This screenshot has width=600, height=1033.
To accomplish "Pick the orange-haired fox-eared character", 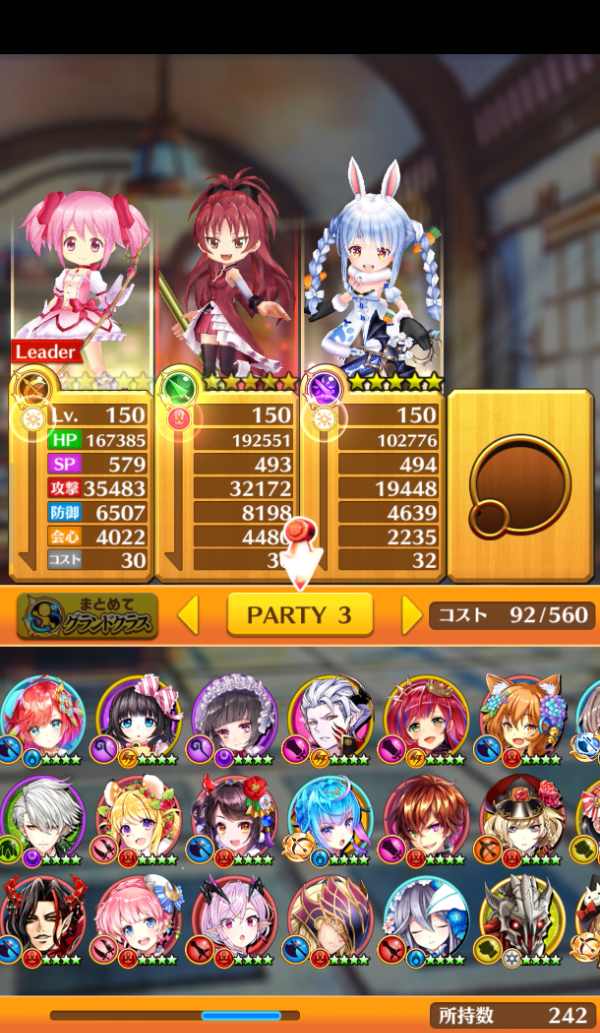I will click(522, 716).
